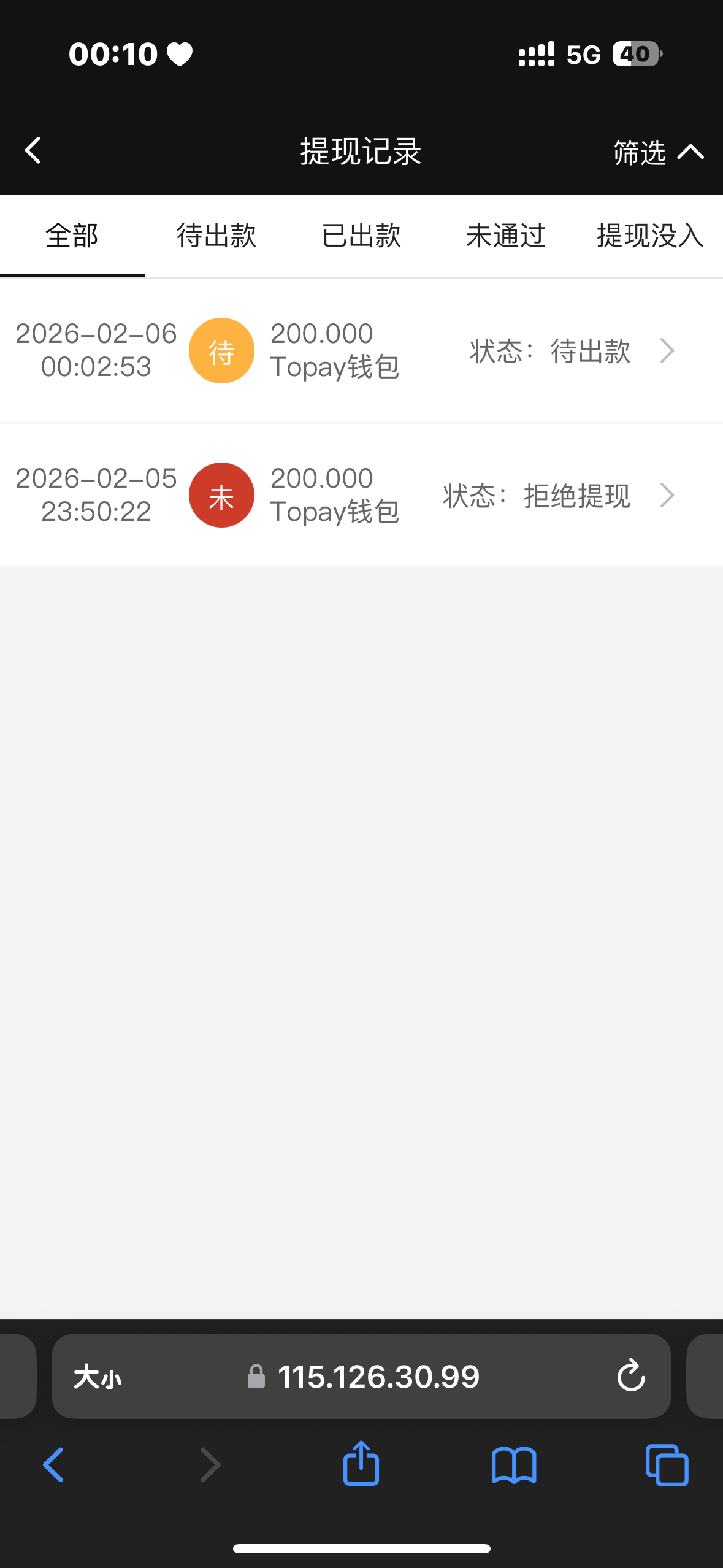Share this page from the Safari toolbar

coord(361,1464)
